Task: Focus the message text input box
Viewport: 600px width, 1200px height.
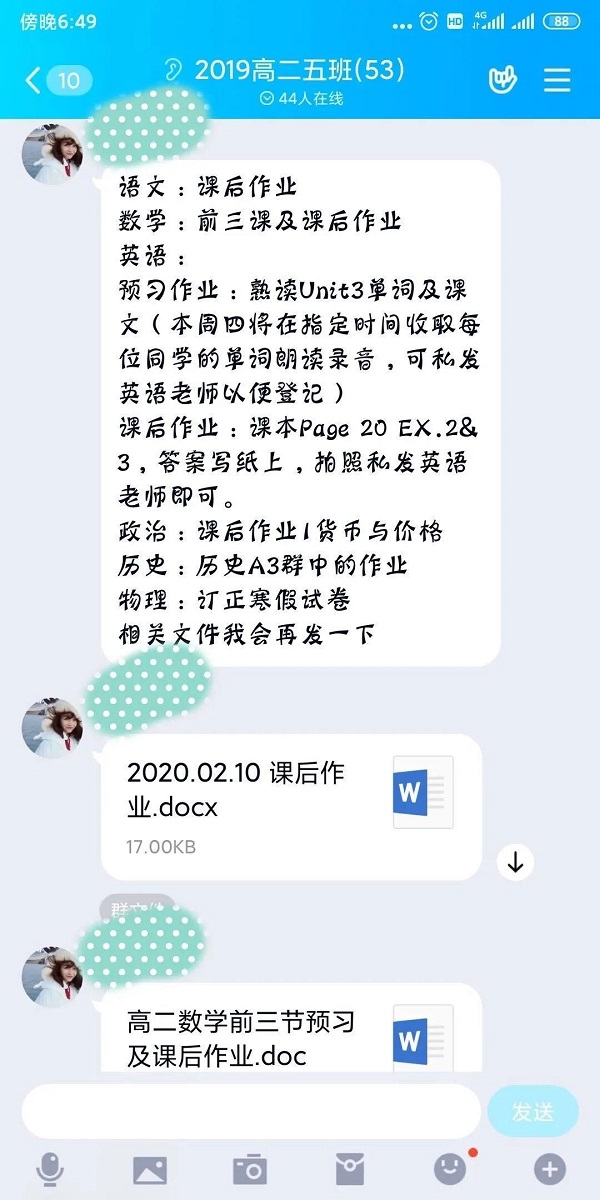Action: [x=250, y=1112]
